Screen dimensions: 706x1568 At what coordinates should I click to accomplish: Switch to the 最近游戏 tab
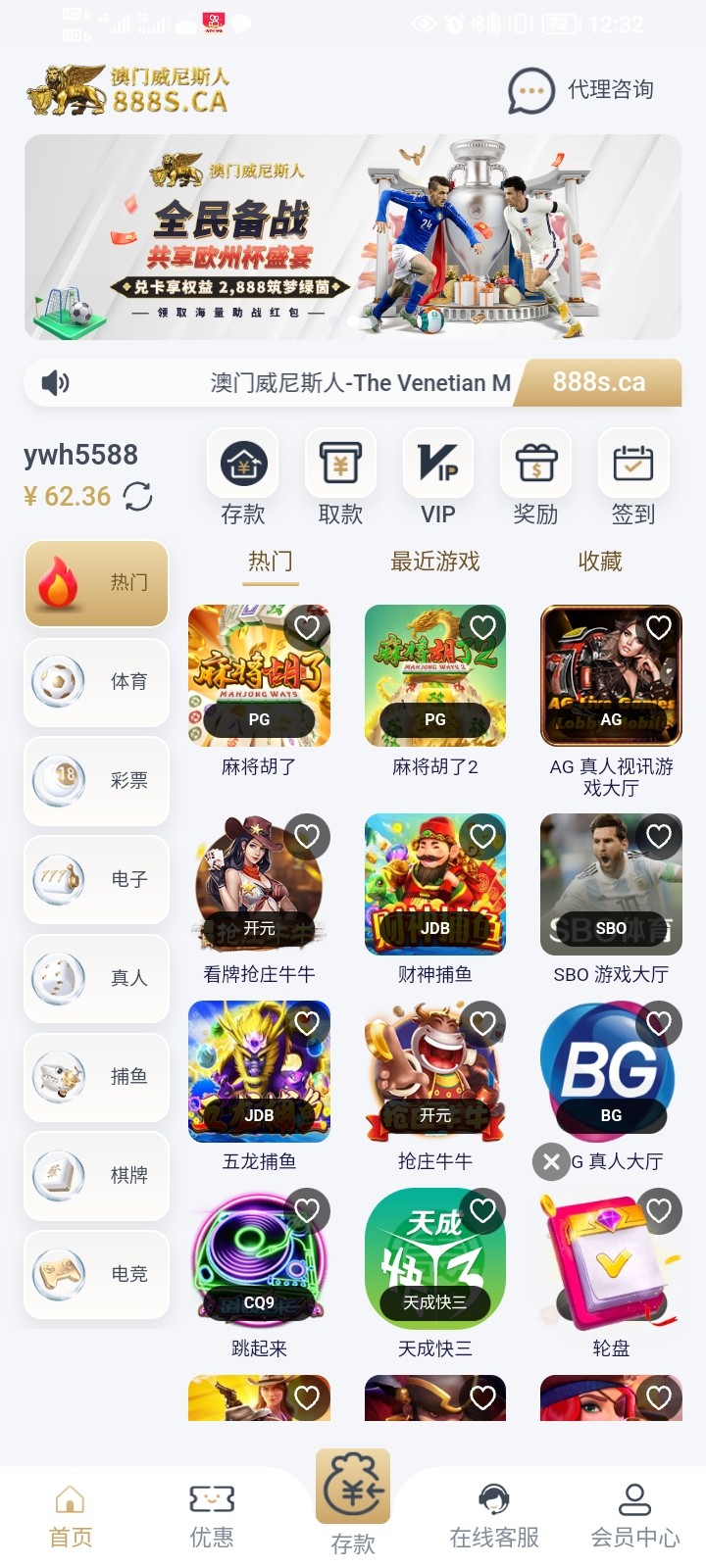pos(435,562)
